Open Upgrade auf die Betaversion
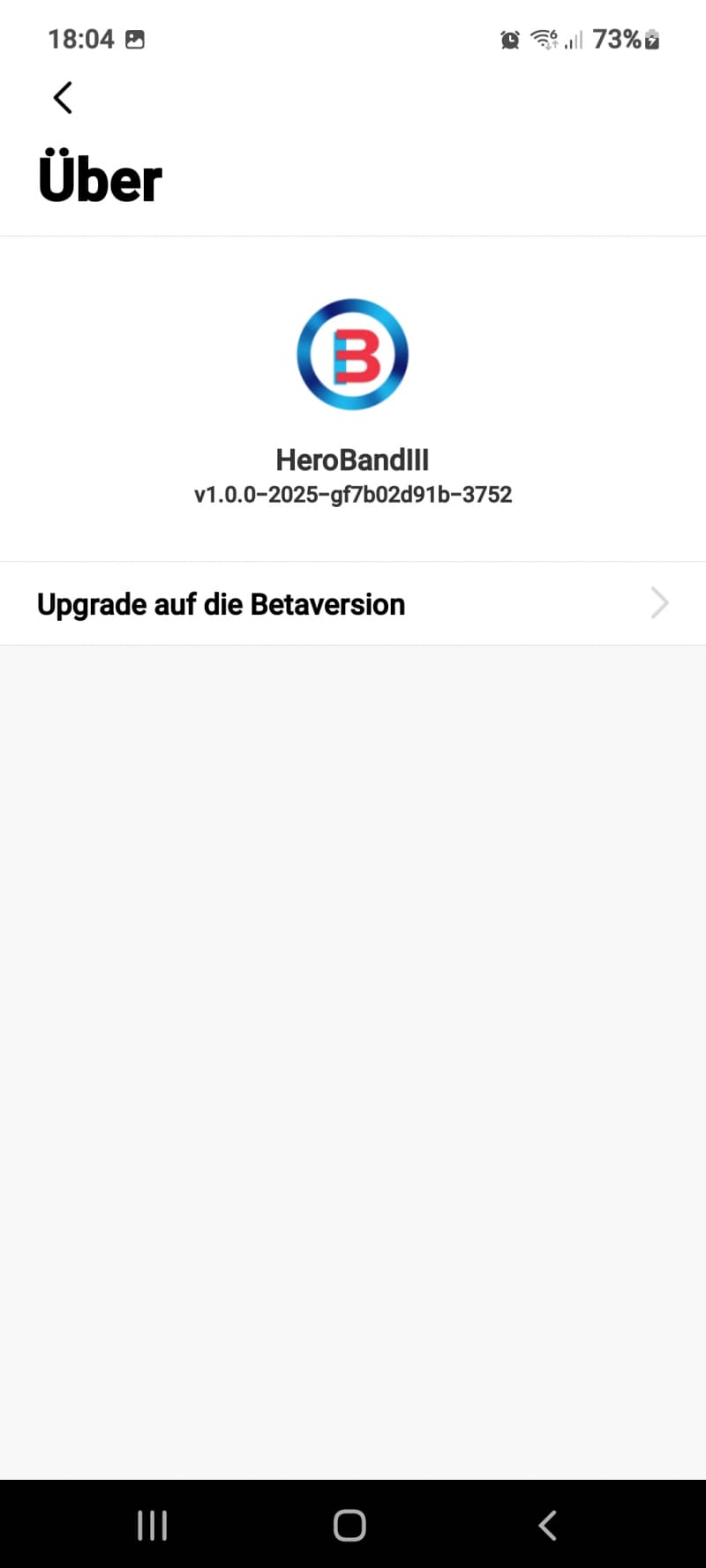Screen dimensions: 706x1568 click(353, 604)
